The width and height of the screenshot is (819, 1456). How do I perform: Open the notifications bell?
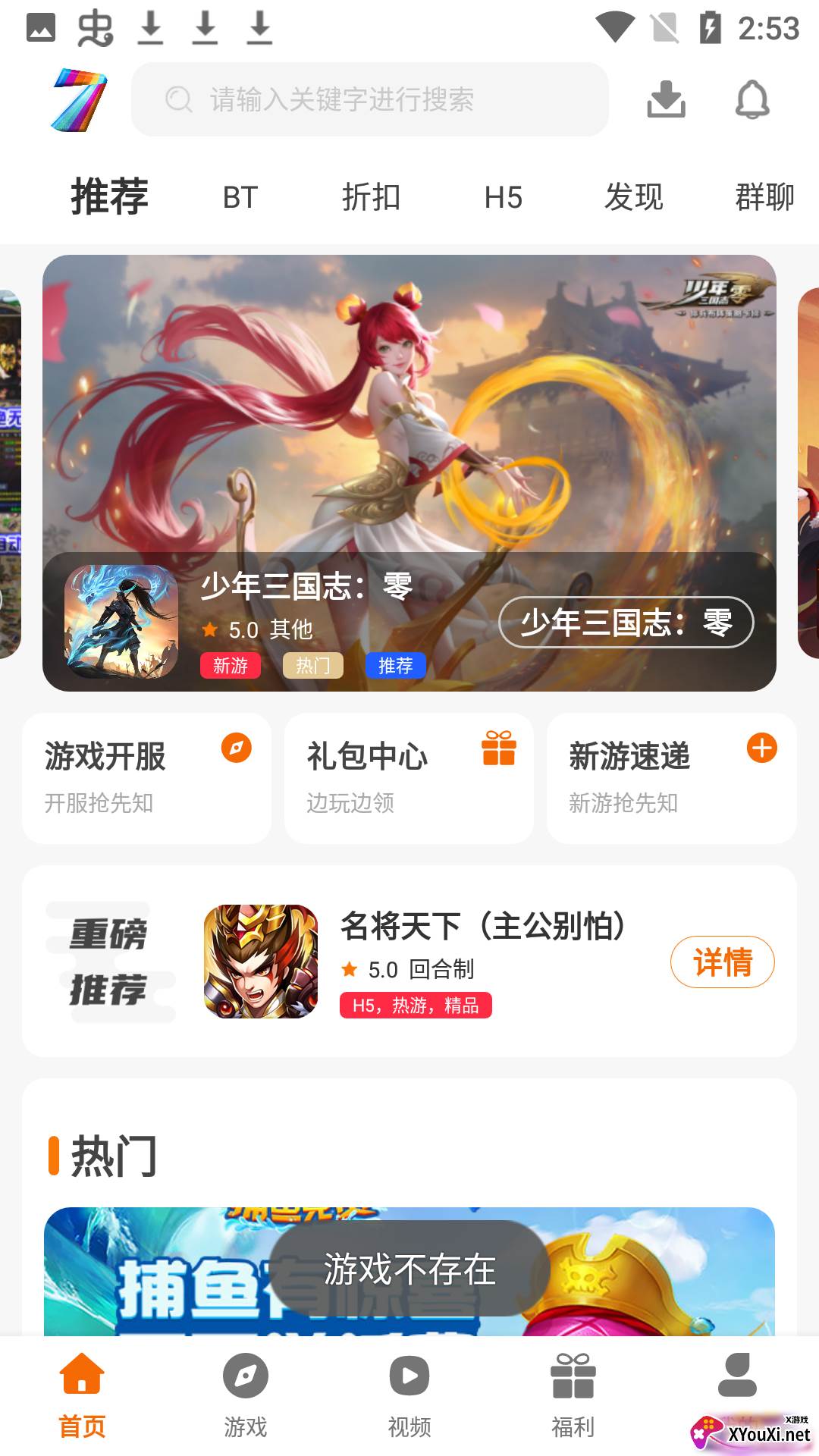752,99
